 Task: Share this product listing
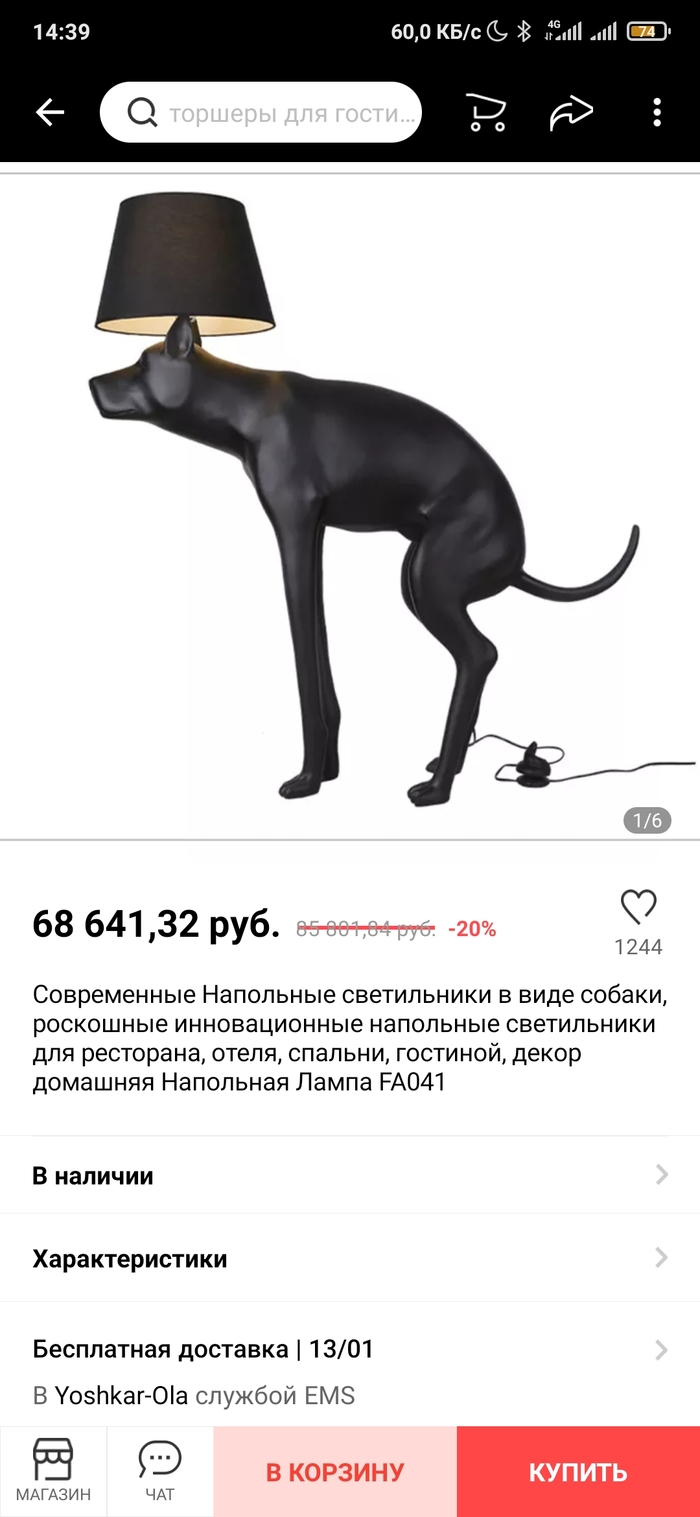click(x=571, y=113)
